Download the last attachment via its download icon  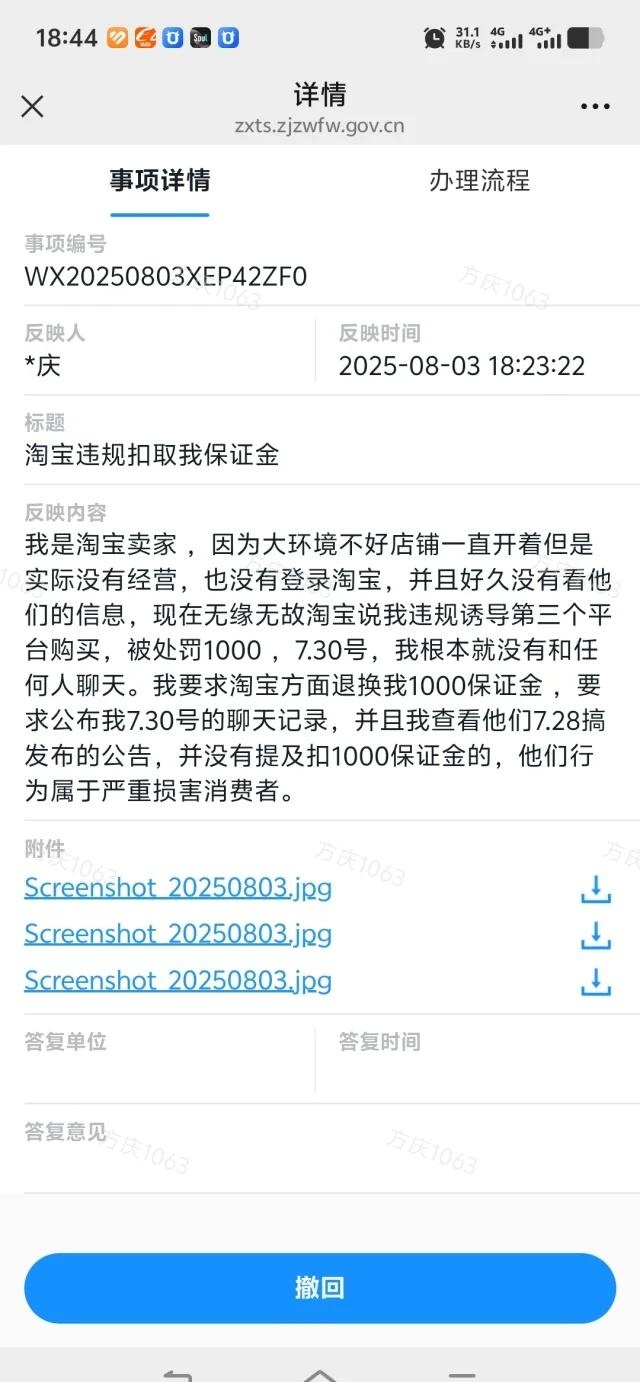(x=596, y=981)
